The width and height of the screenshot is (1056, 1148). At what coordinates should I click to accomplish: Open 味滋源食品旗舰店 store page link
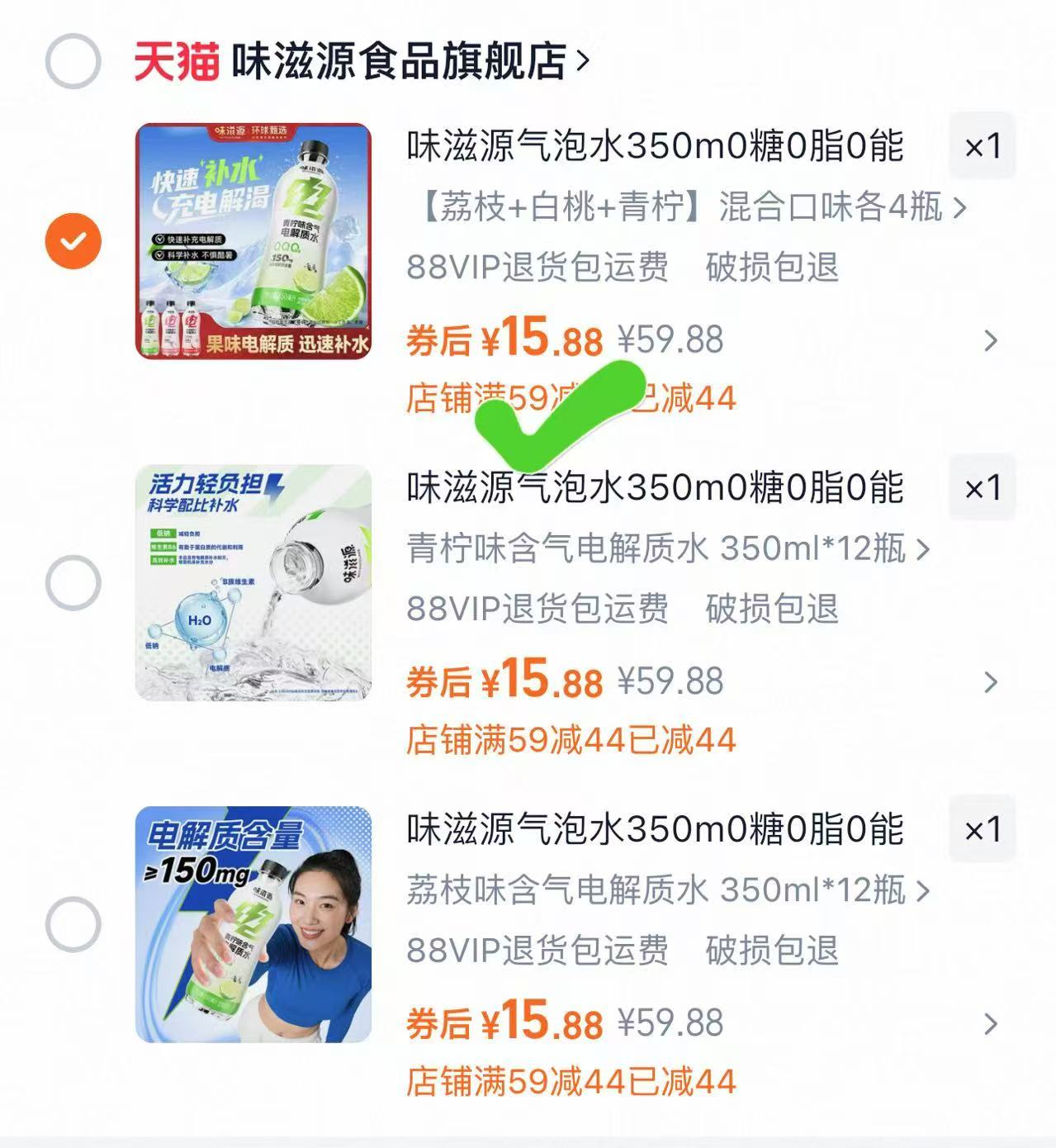396,57
